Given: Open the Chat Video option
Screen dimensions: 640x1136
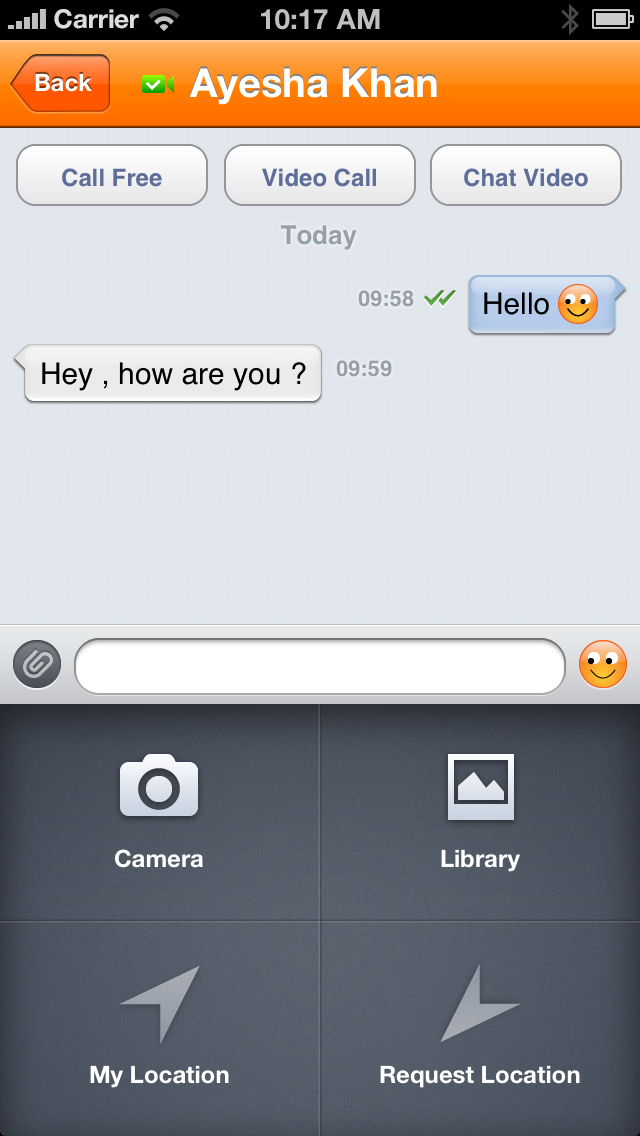Looking at the screenshot, I should [525, 176].
